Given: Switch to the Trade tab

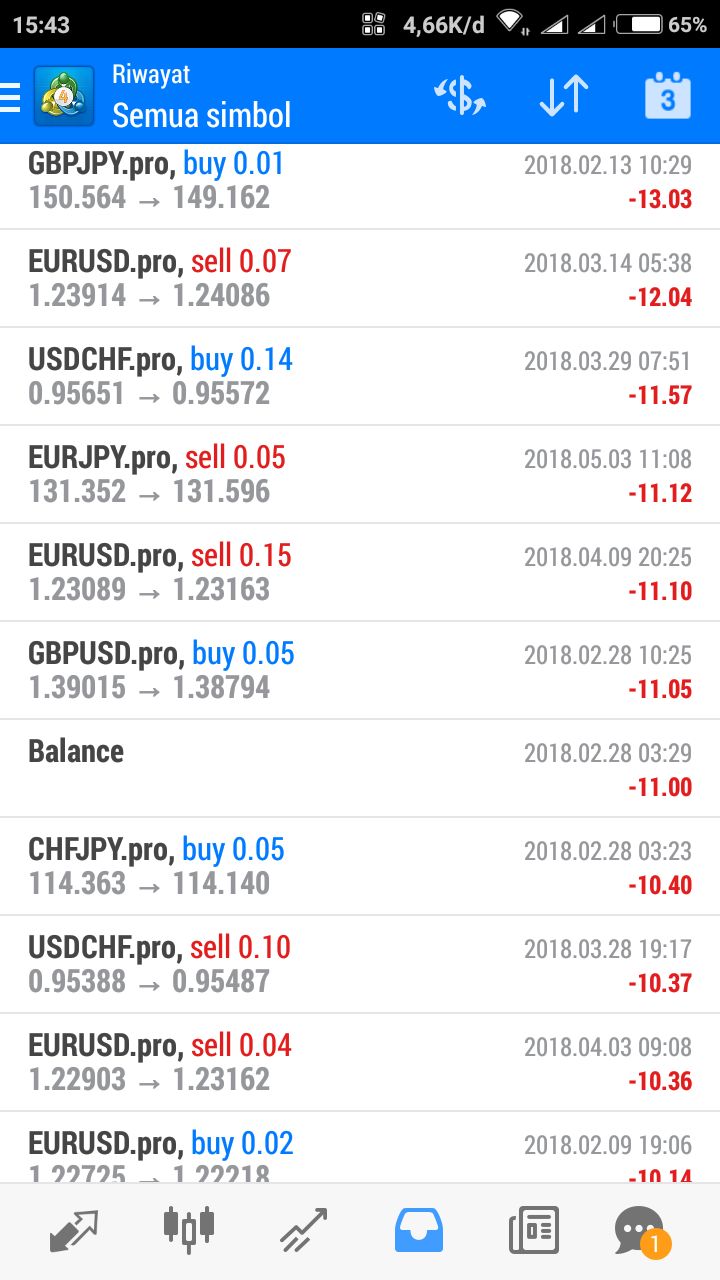Looking at the screenshot, I should point(303,1229).
